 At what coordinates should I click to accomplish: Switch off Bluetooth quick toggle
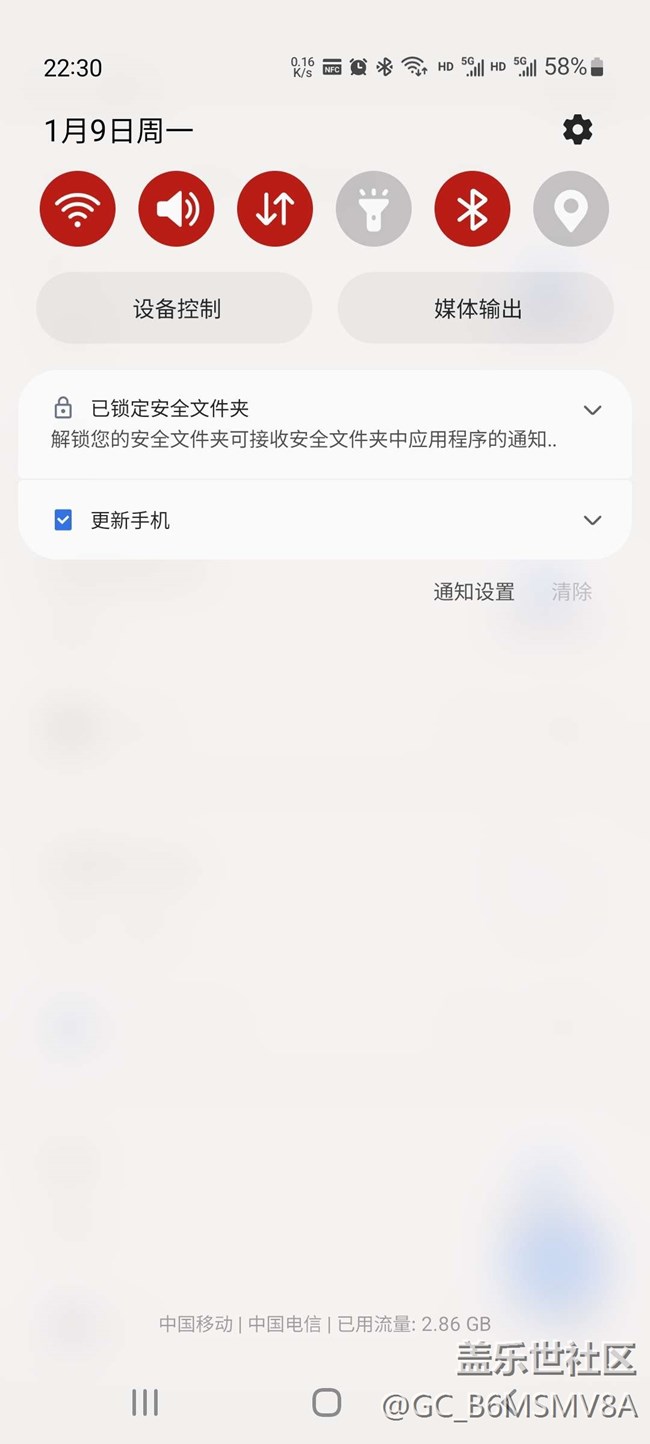(x=472, y=209)
